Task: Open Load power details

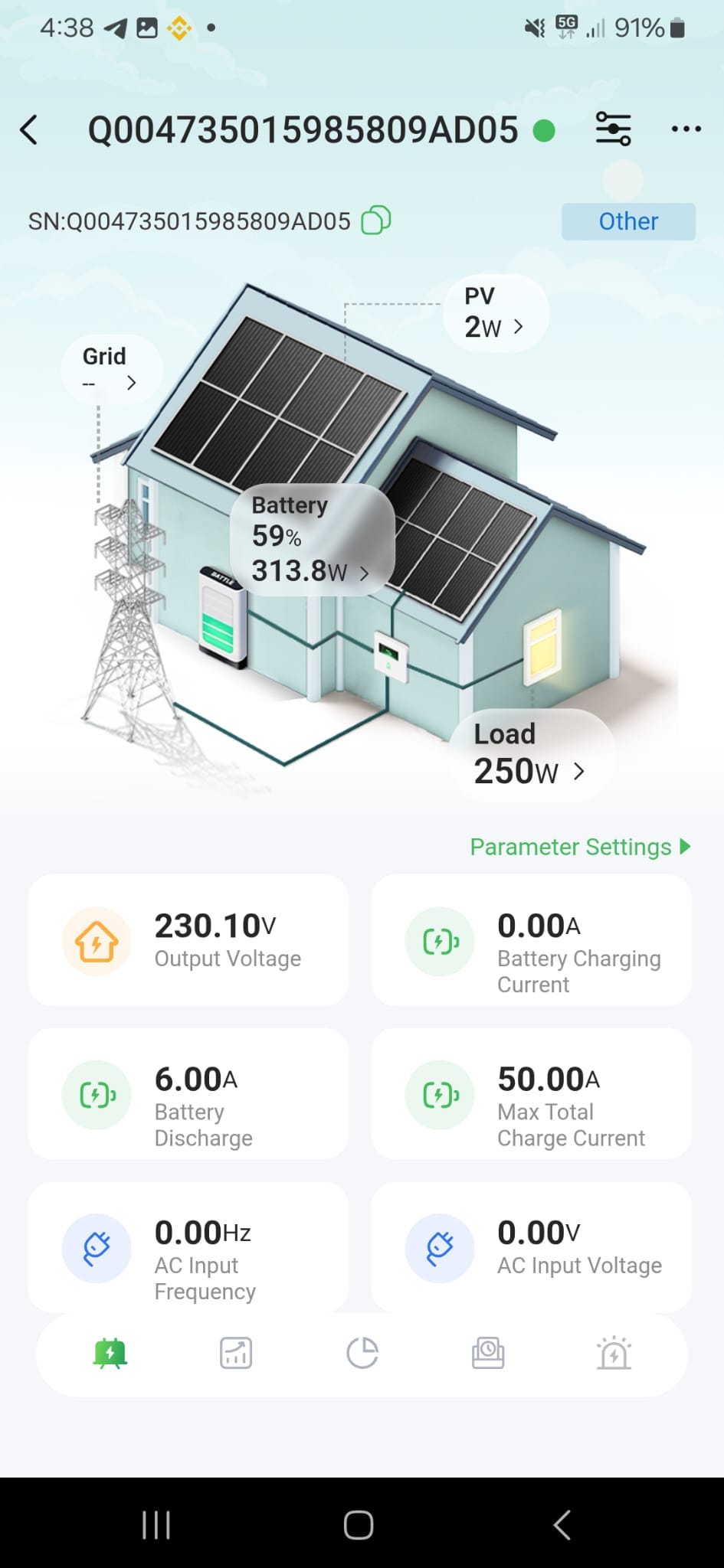Action: (529, 755)
